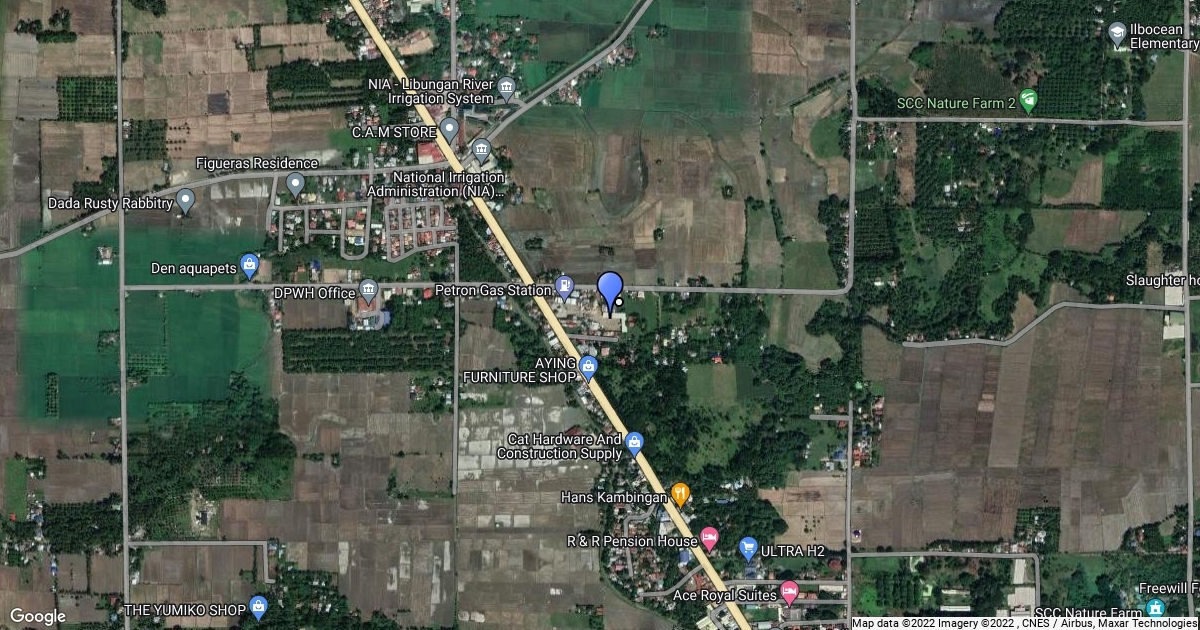Open the Ilbocean Elementary school marker
This screenshot has width=1200, height=630.
(x=1117, y=37)
